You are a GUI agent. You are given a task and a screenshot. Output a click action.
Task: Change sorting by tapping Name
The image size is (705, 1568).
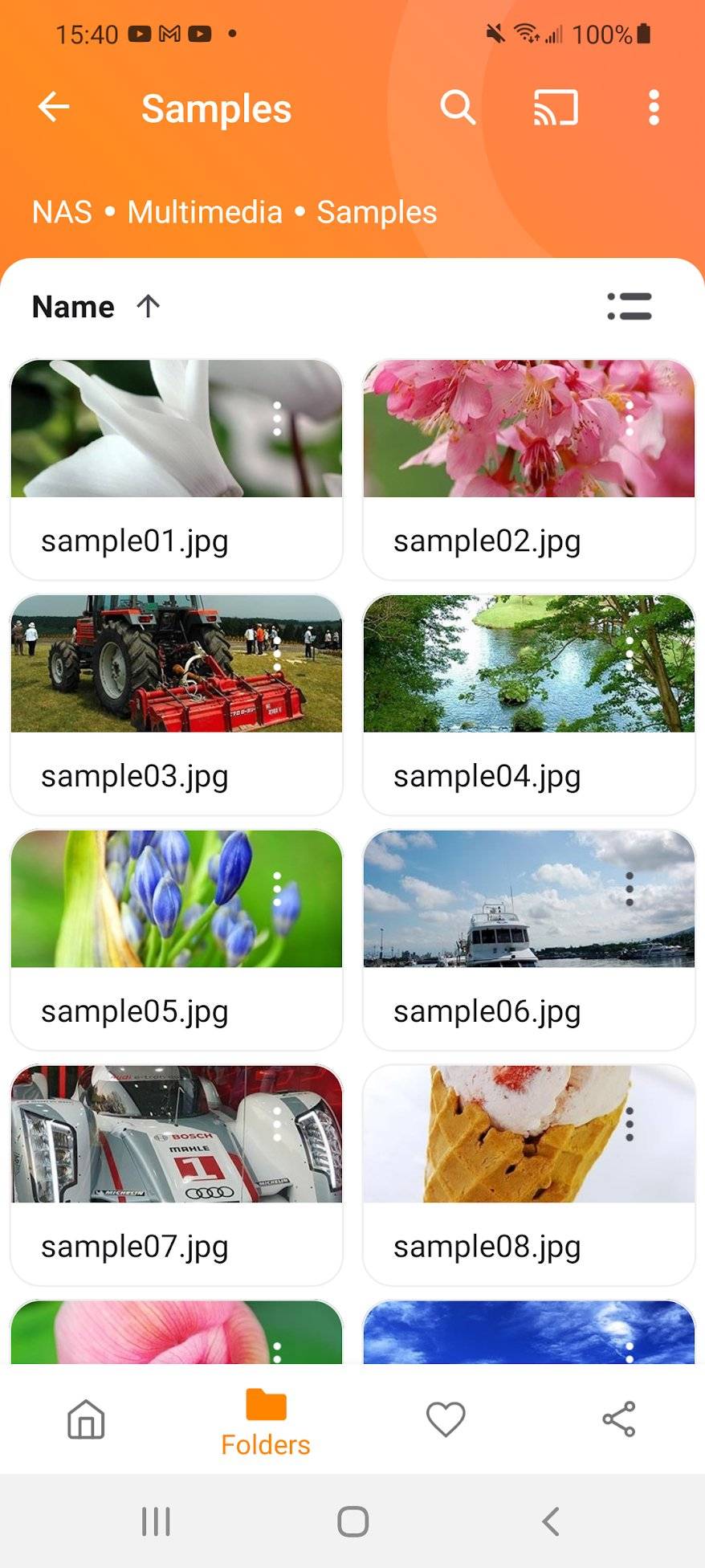(x=74, y=307)
